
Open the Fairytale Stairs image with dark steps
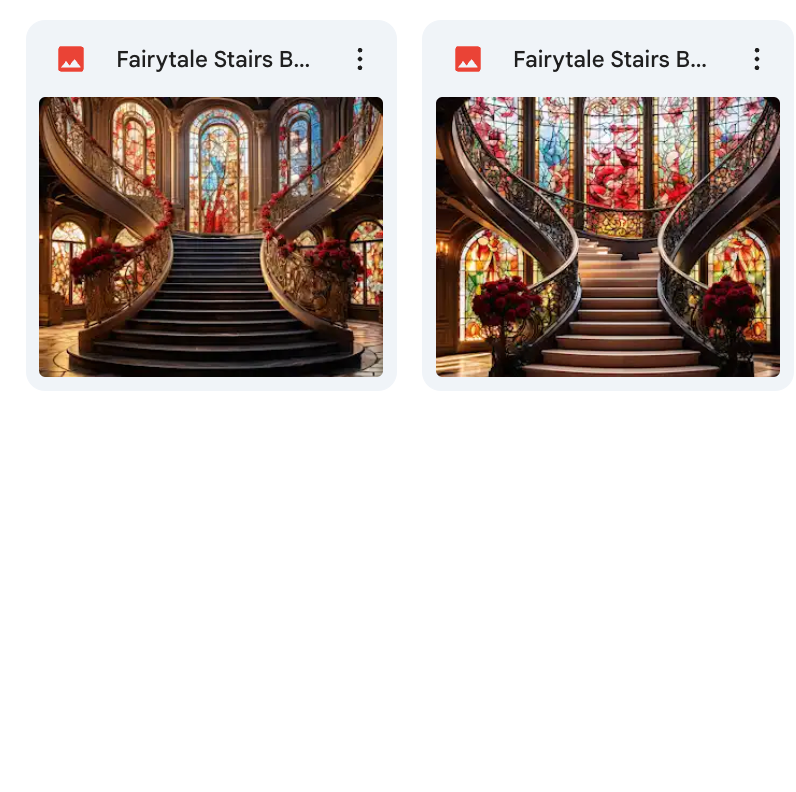[211, 237]
